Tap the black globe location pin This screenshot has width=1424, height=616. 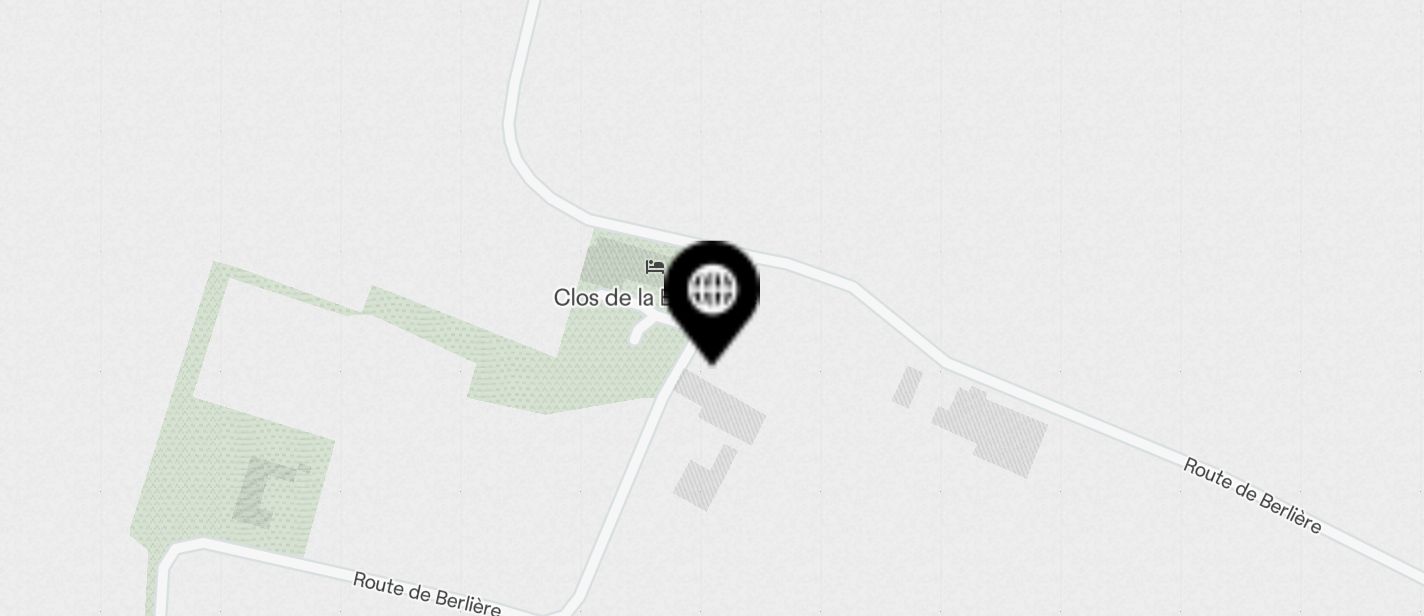pyautogui.click(x=712, y=293)
